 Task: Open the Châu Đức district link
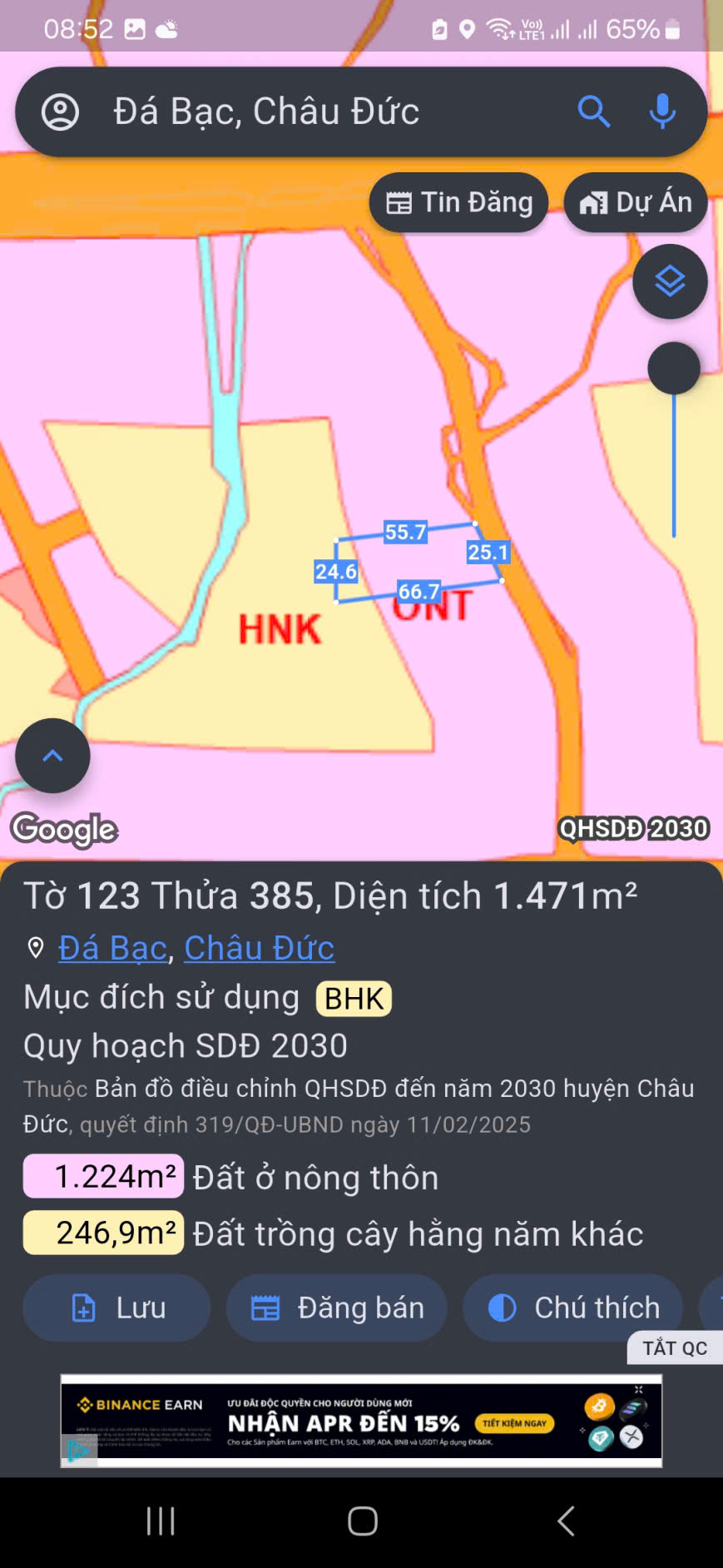tap(259, 948)
